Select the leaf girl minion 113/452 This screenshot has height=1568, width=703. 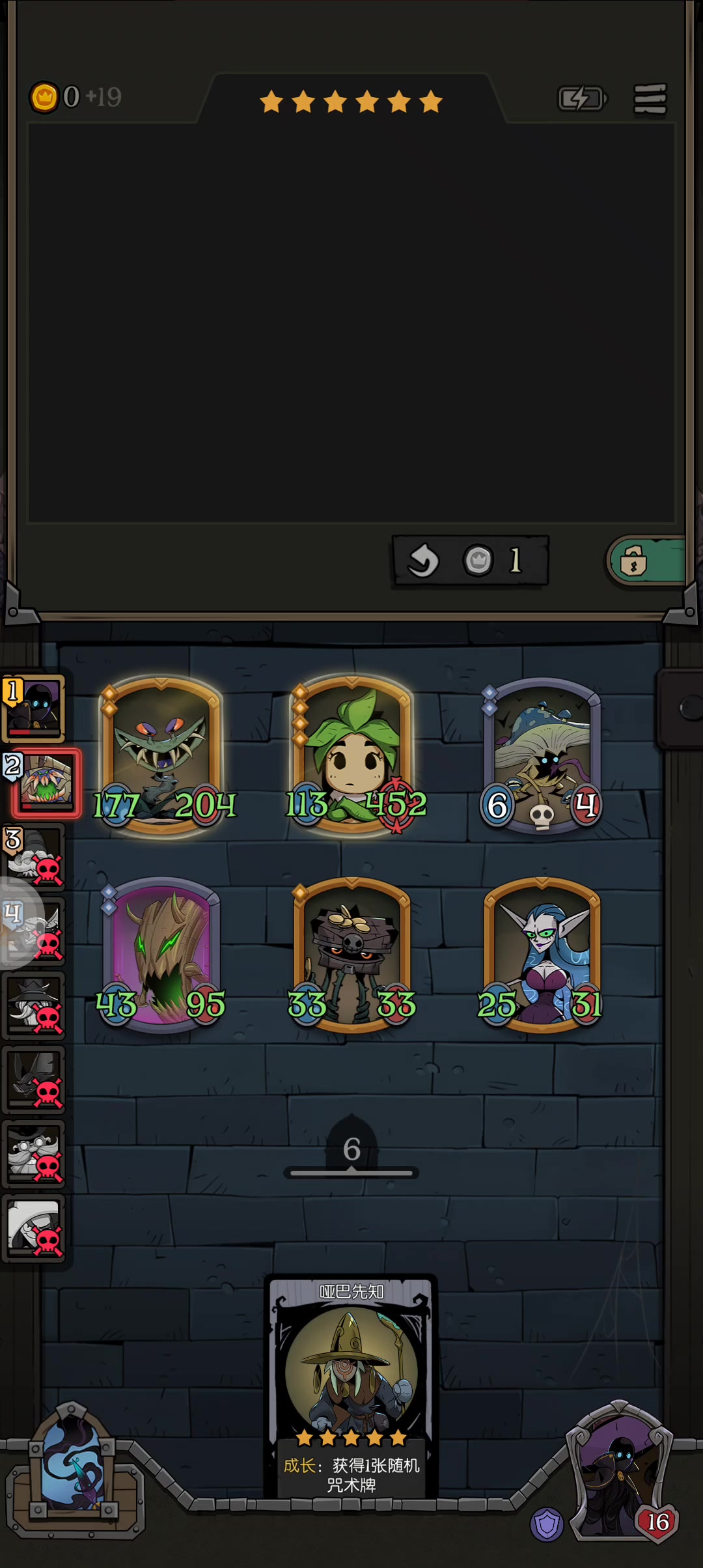pos(352,755)
